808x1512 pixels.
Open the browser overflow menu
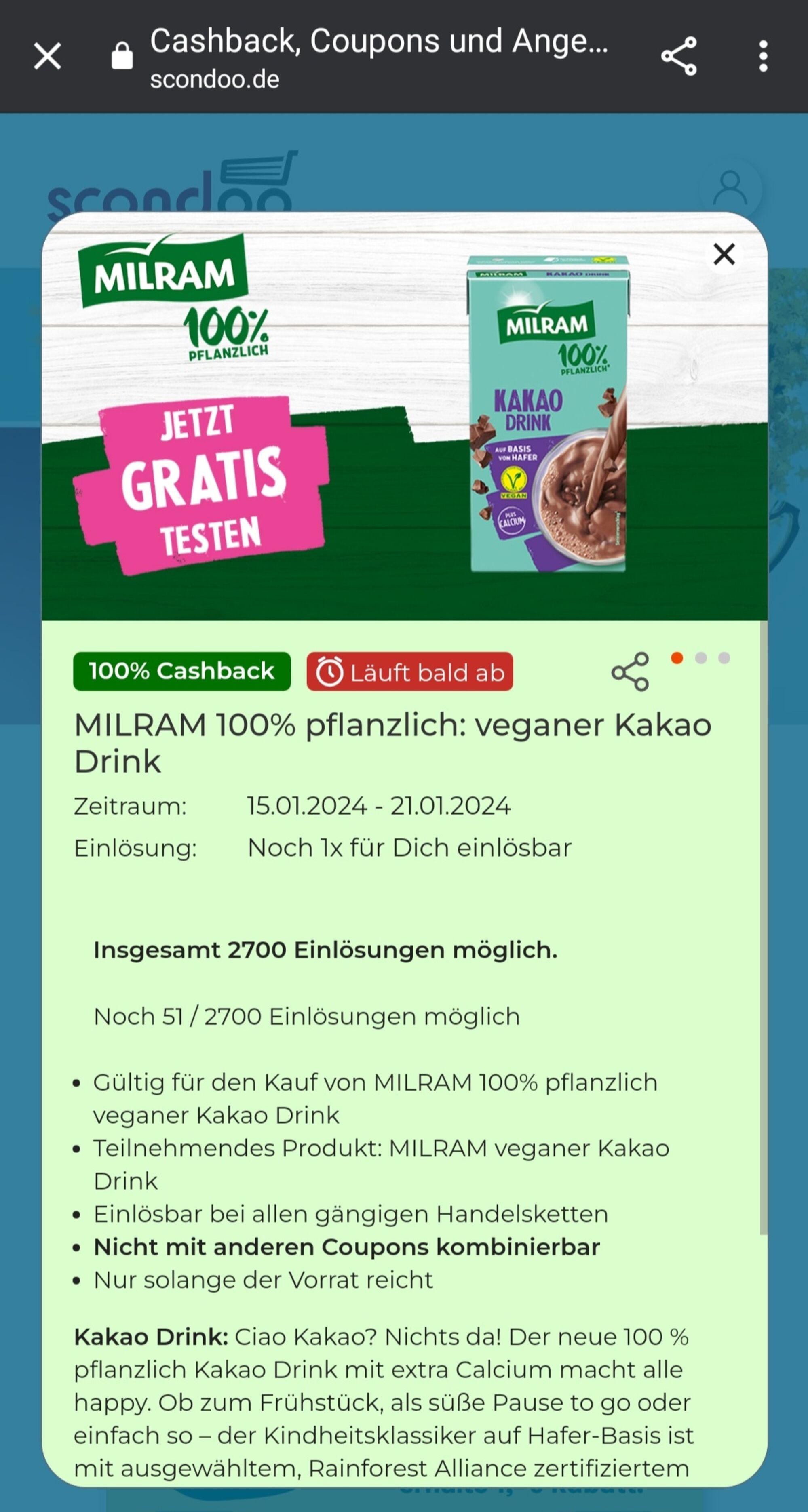click(763, 56)
